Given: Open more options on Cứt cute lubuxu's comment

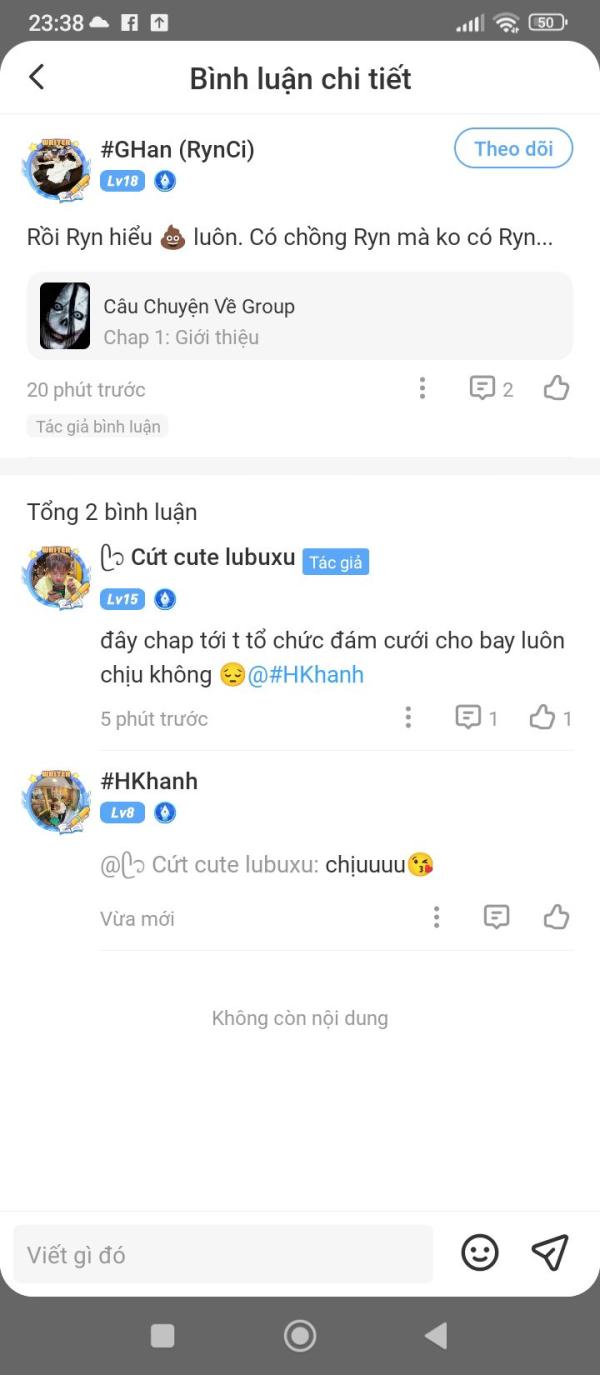Looking at the screenshot, I should click(x=408, y=717).
